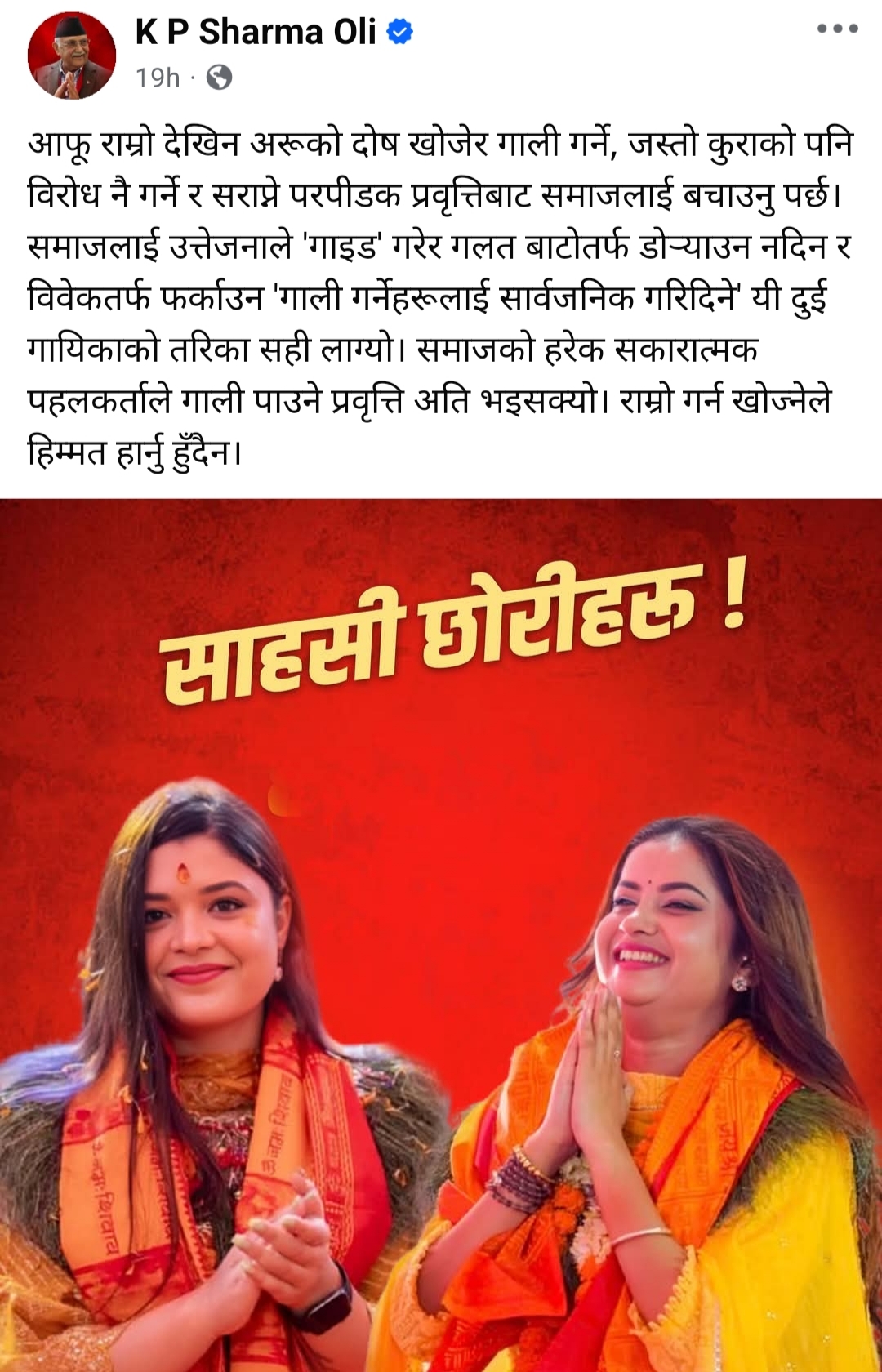Open K P Sharma Oli's profile picture
882x1372 pixels.
(x=72, y=56)
